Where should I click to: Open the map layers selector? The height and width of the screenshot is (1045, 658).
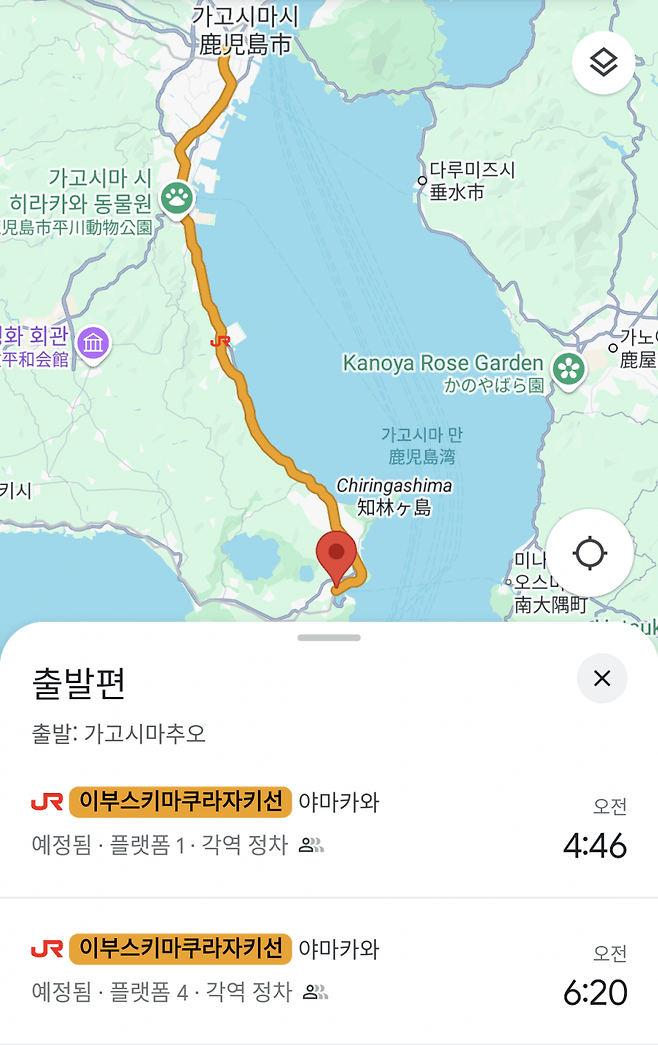click(x=603, y=63)
